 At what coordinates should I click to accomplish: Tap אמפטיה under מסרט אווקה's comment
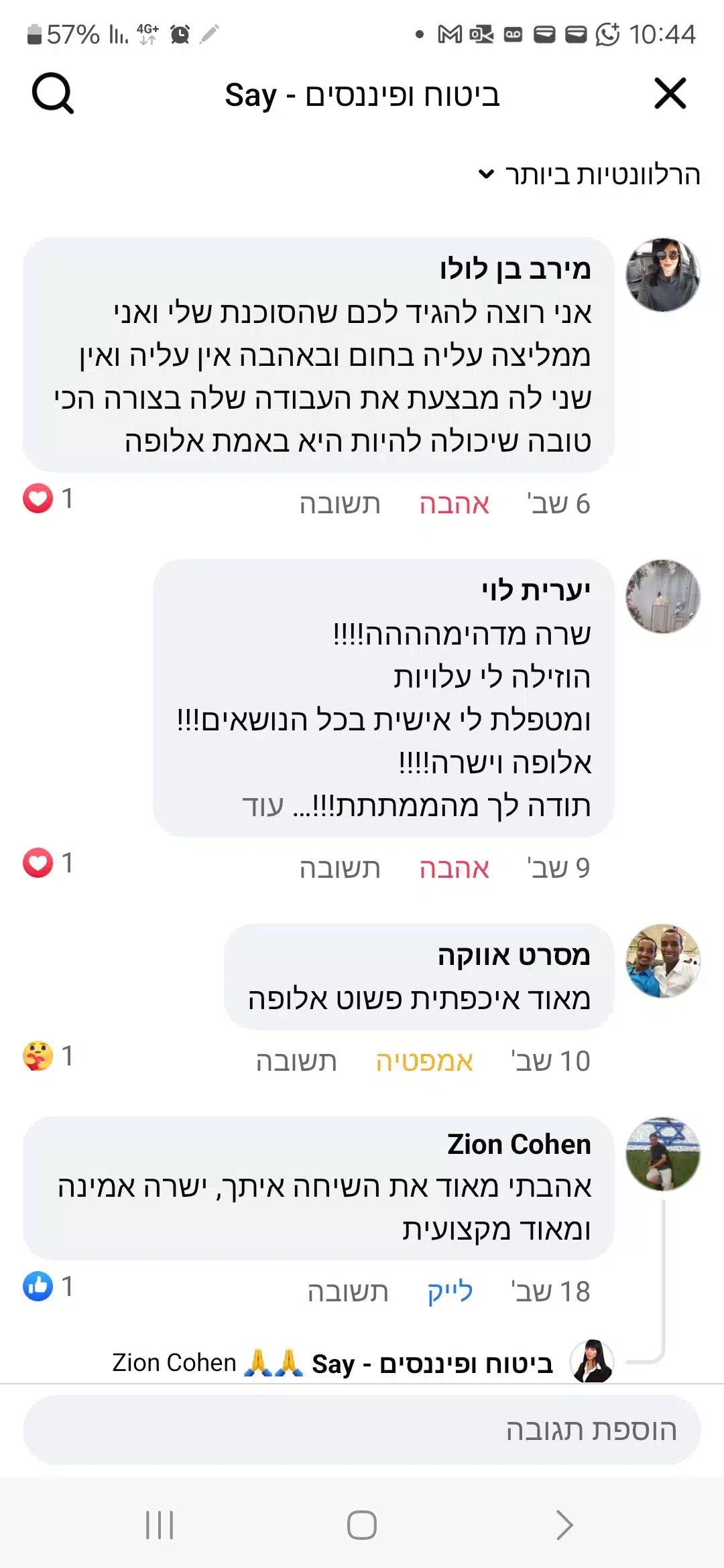pos(424,1061)
